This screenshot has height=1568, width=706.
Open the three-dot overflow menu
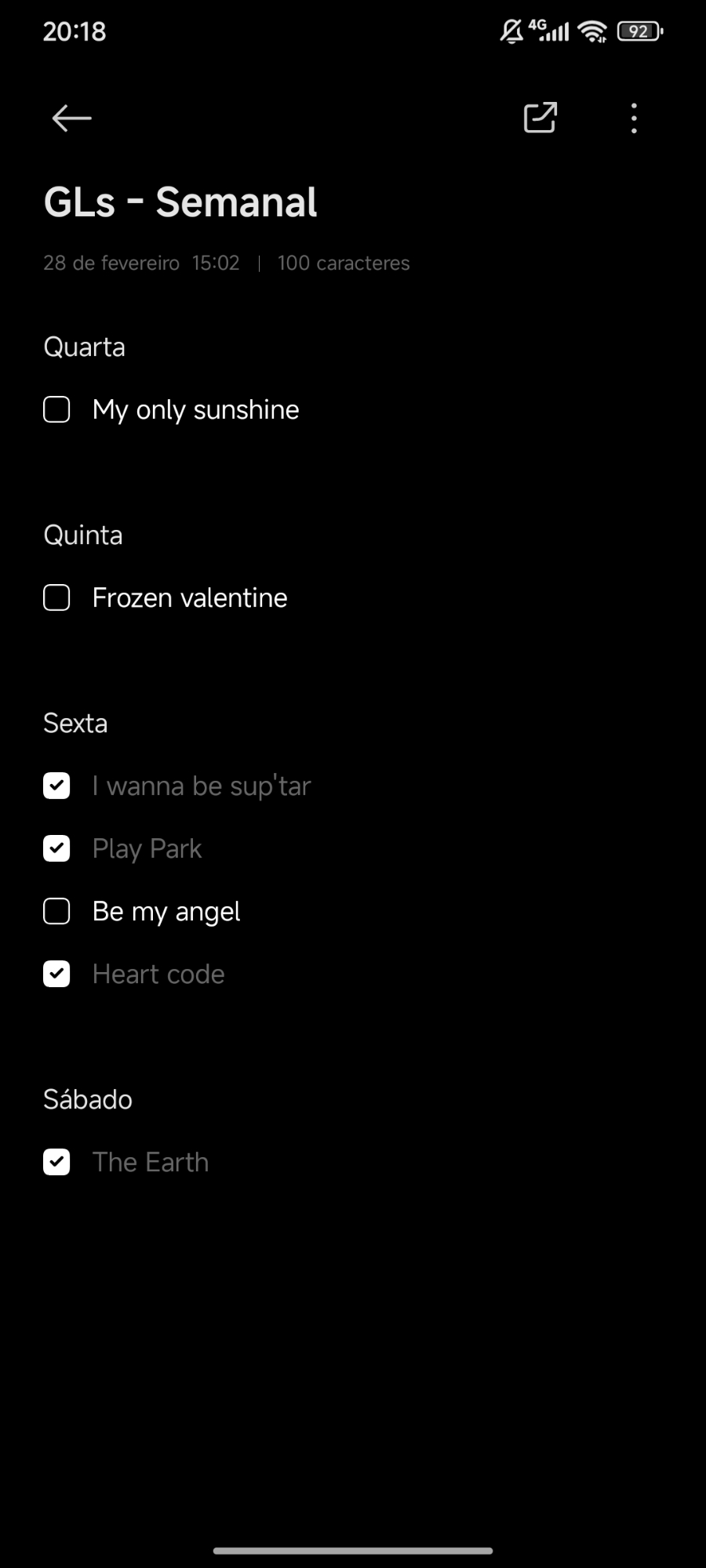pyautogui.click(x=634, y=118)
